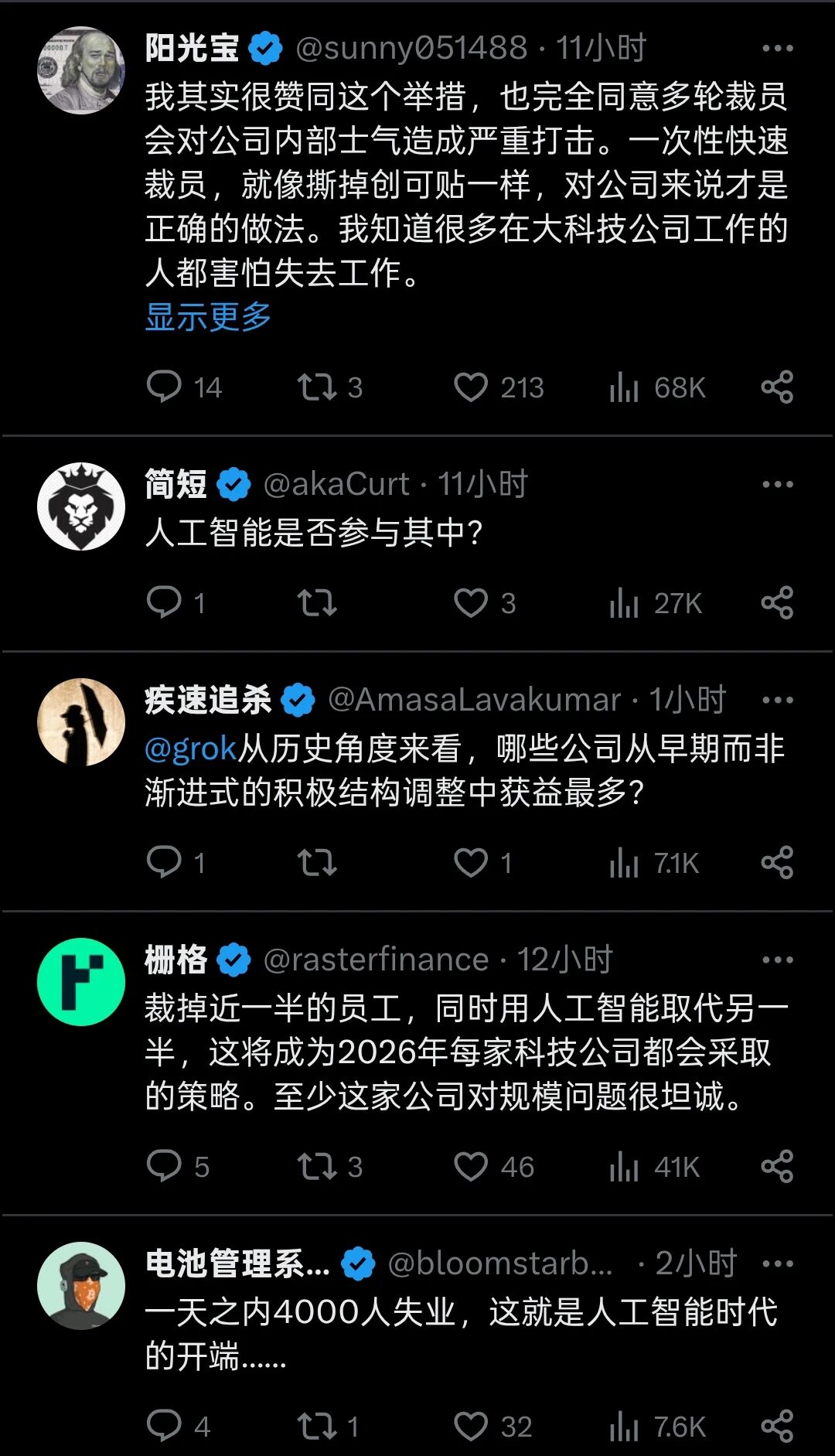Repost 阳光宝's post
The height and width of the screenshot is (1456, 835).
tap(317, 387)
